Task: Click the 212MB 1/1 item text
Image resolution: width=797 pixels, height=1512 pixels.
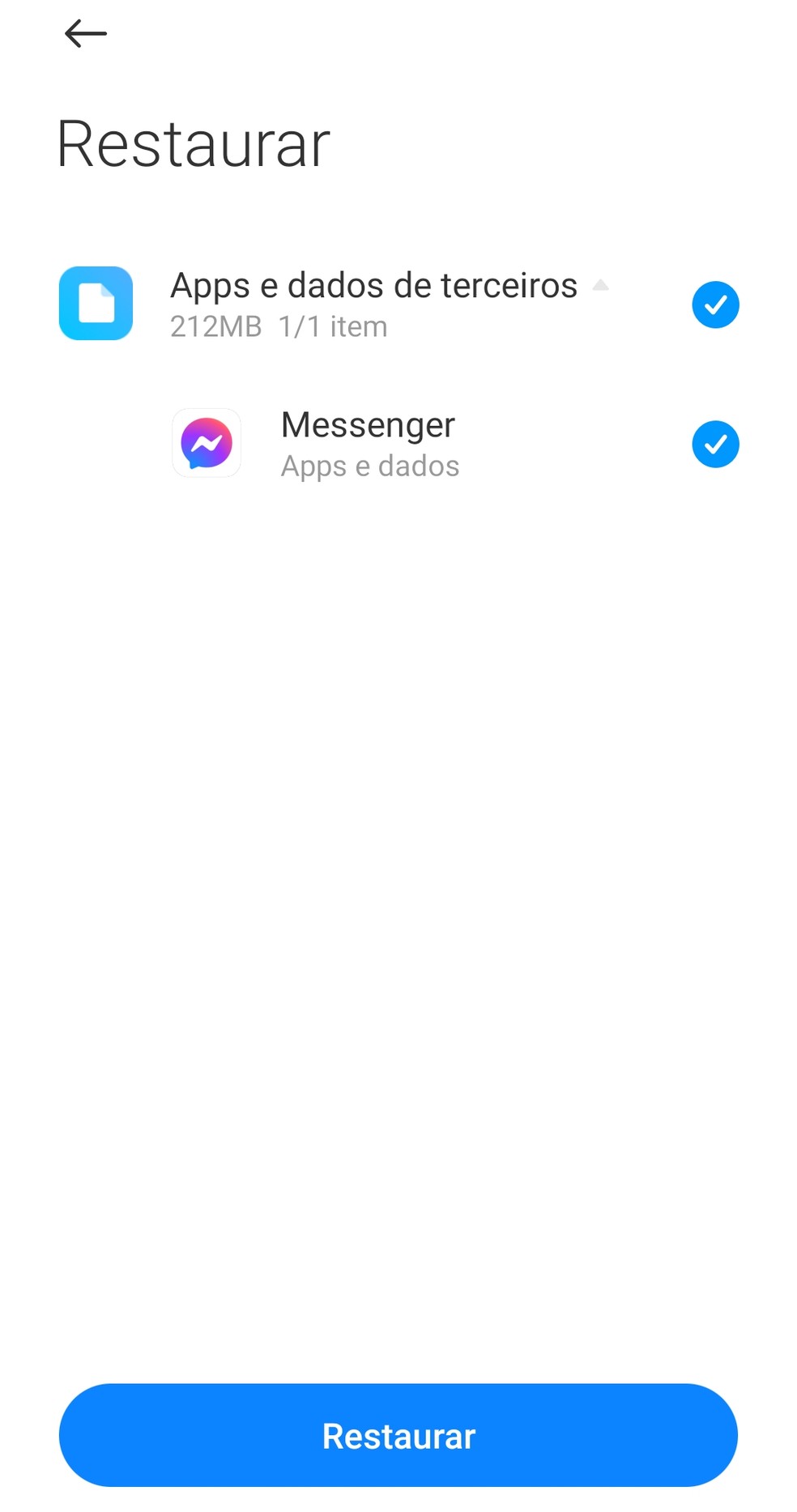Action: [x=278, y=326]
